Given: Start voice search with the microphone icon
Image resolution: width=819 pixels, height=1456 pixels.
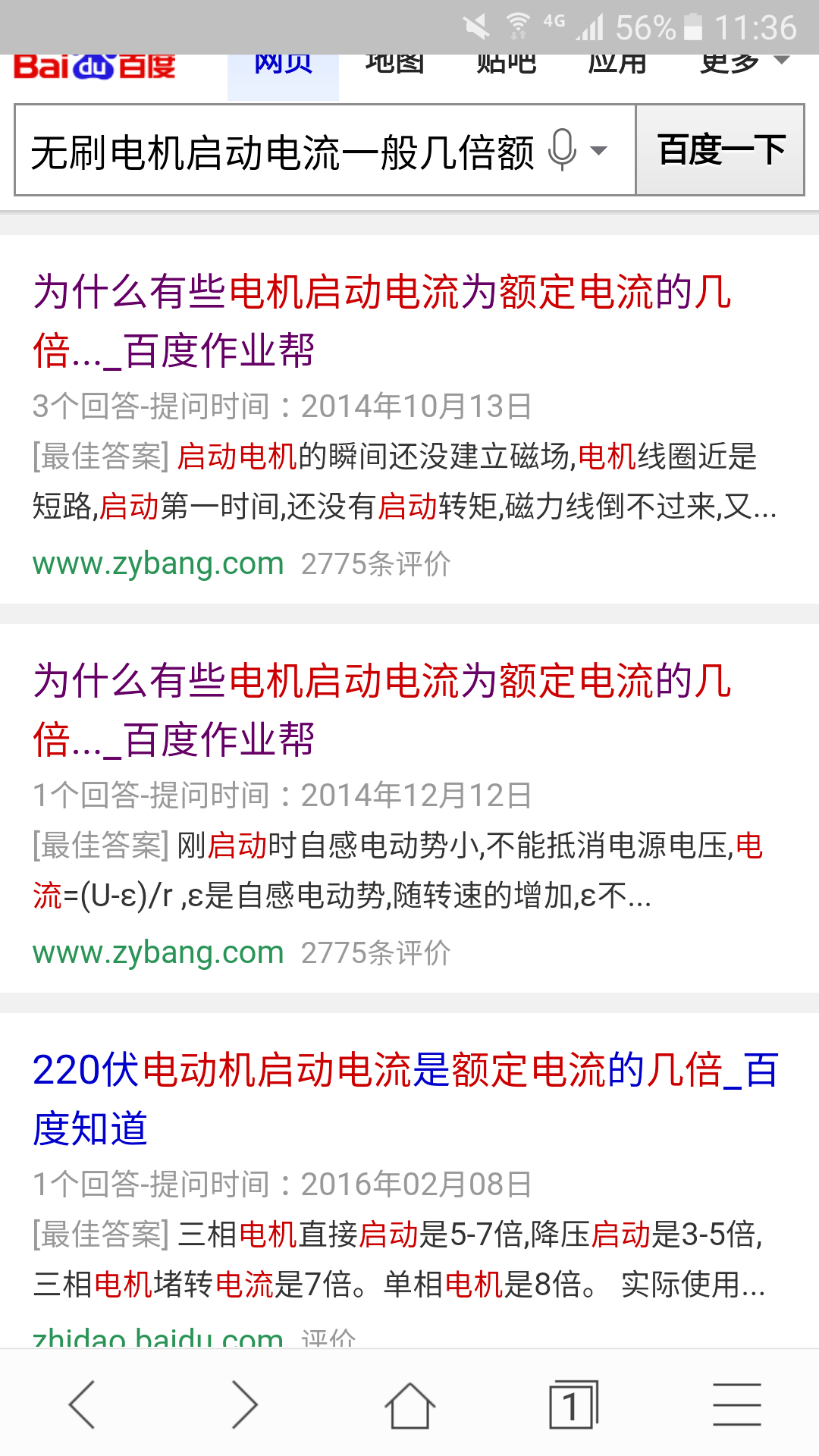Looking at the screenshot, I should pos(562,149).
